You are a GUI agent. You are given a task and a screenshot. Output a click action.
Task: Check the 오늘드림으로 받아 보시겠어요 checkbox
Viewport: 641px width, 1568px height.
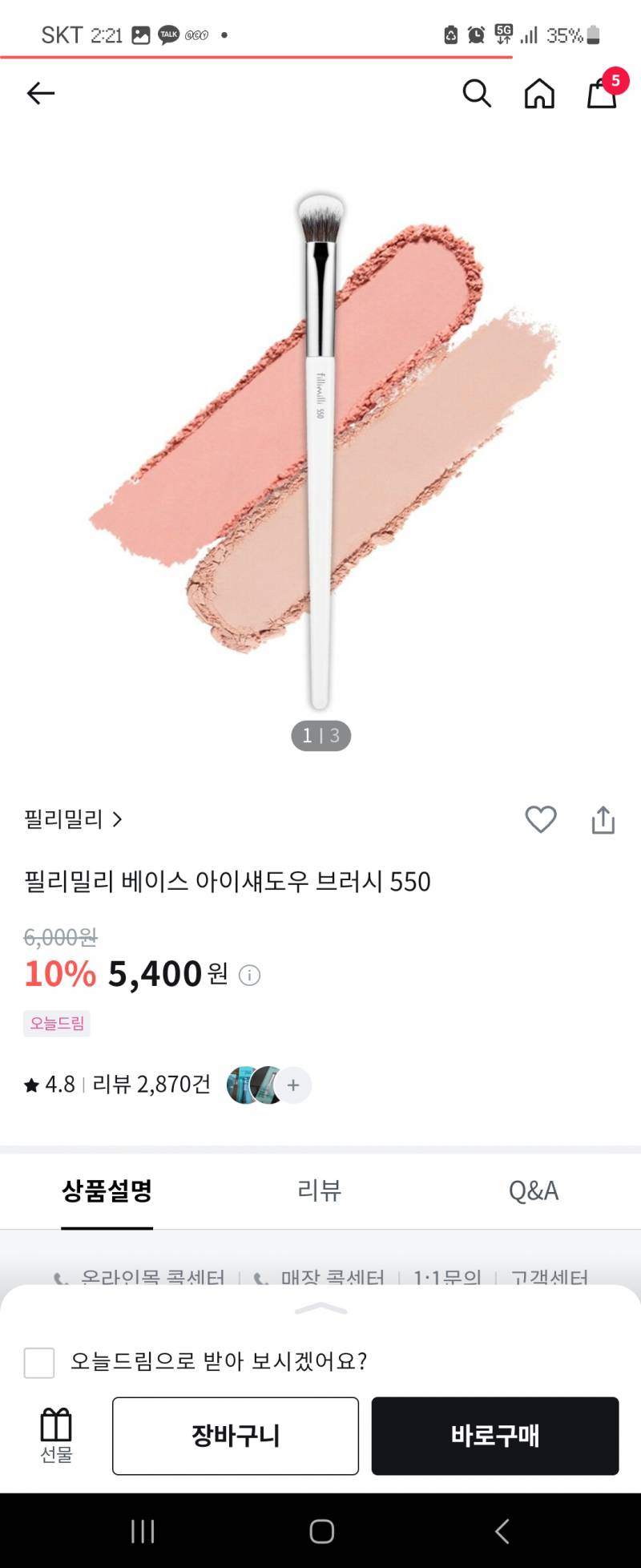click(x=39, y=1362)
